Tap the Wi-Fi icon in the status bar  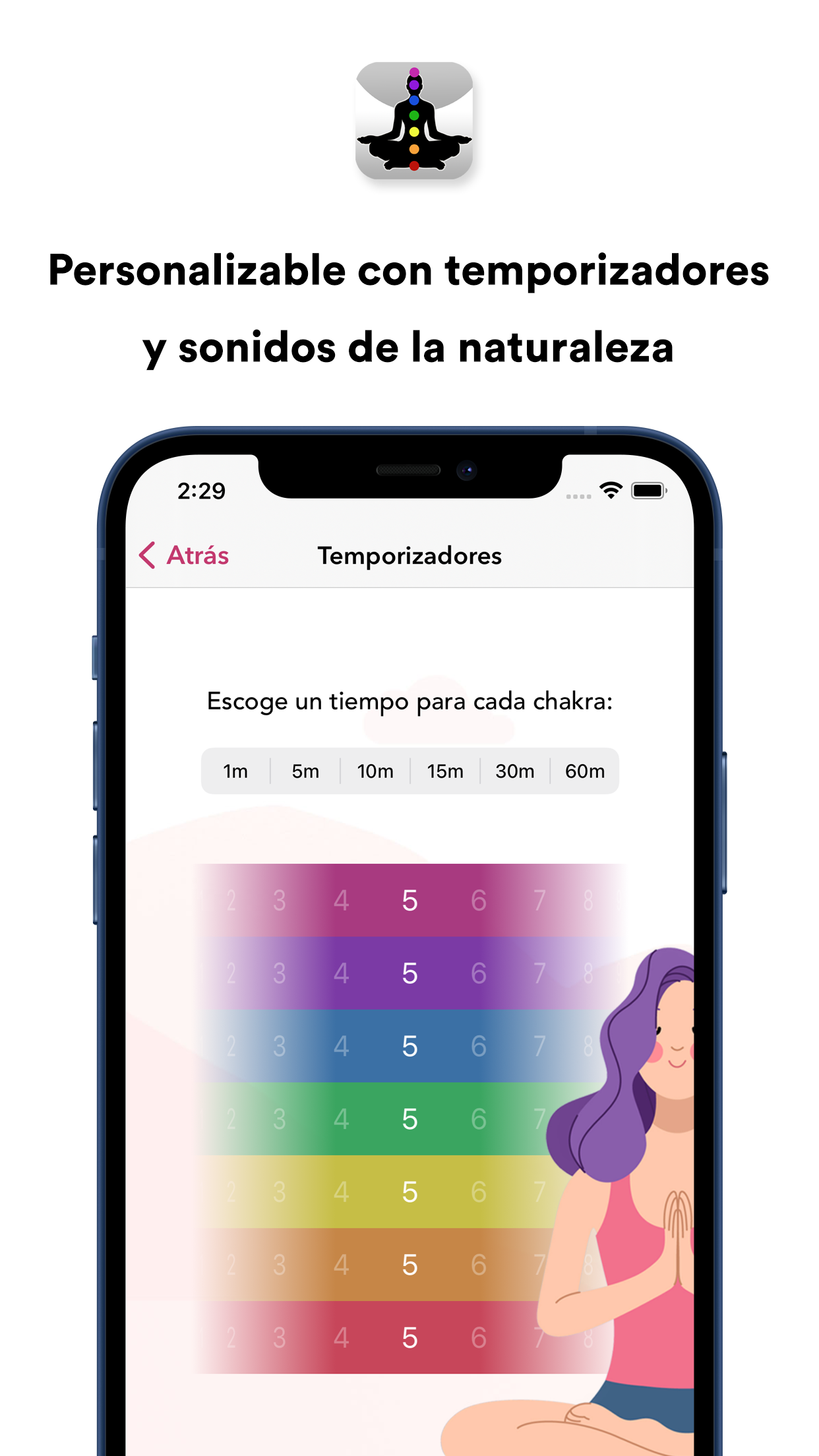610,489
